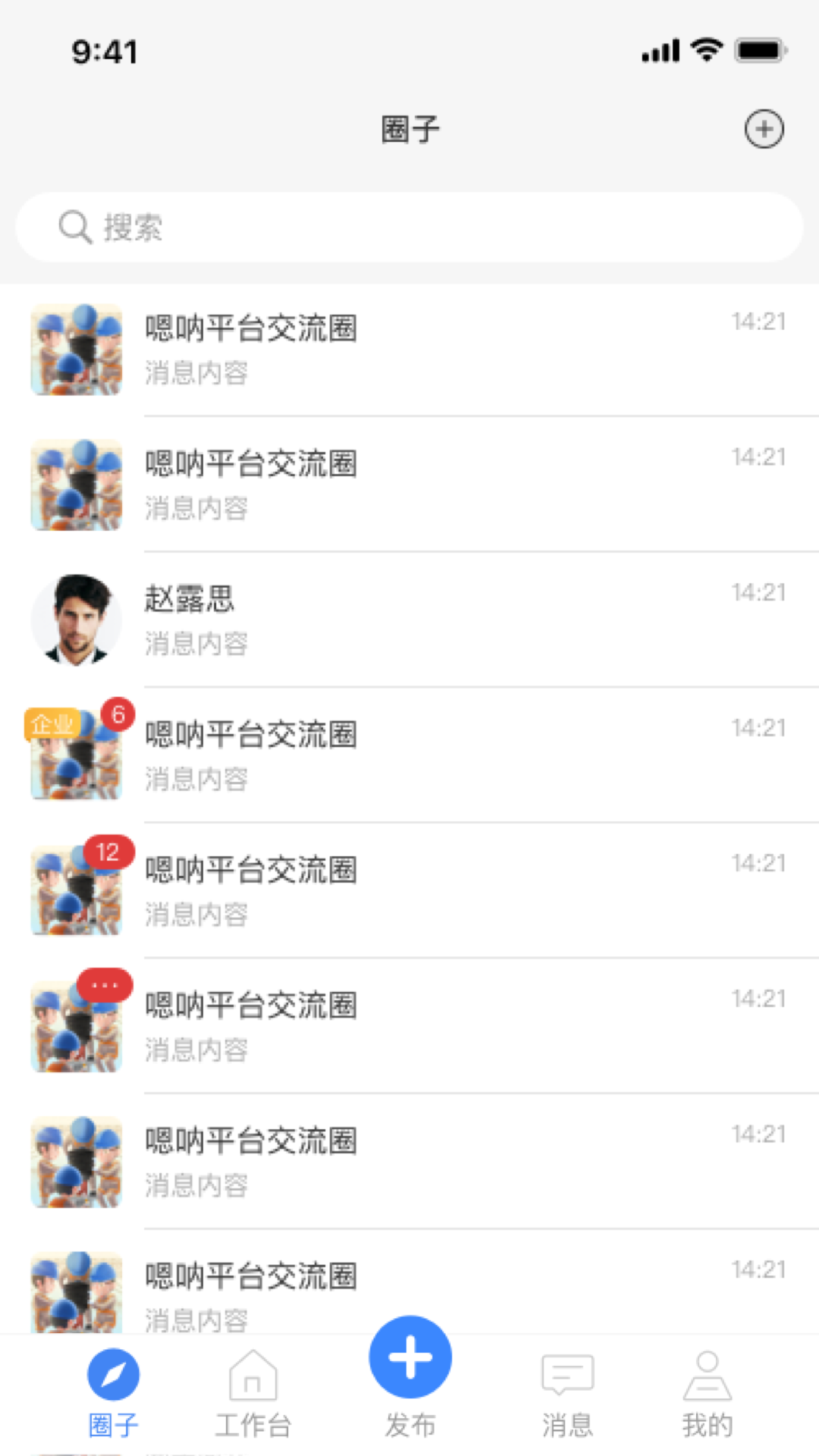Click the magnifier icon in search bar
819x1456 pixels.
[x=74, y=227]
